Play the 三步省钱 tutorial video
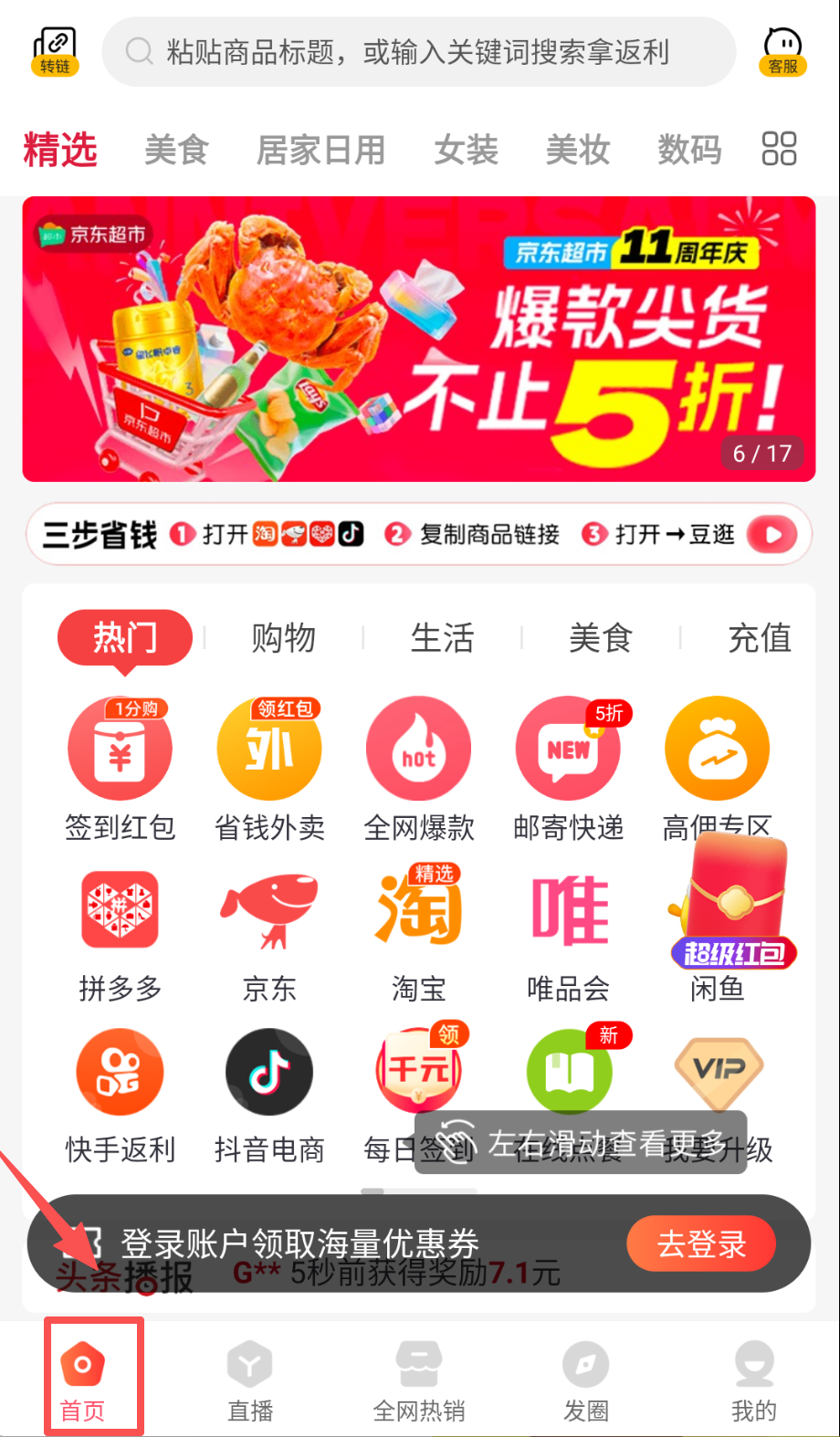Screen dimensions: 840x1437 click(x=772, y=535)
